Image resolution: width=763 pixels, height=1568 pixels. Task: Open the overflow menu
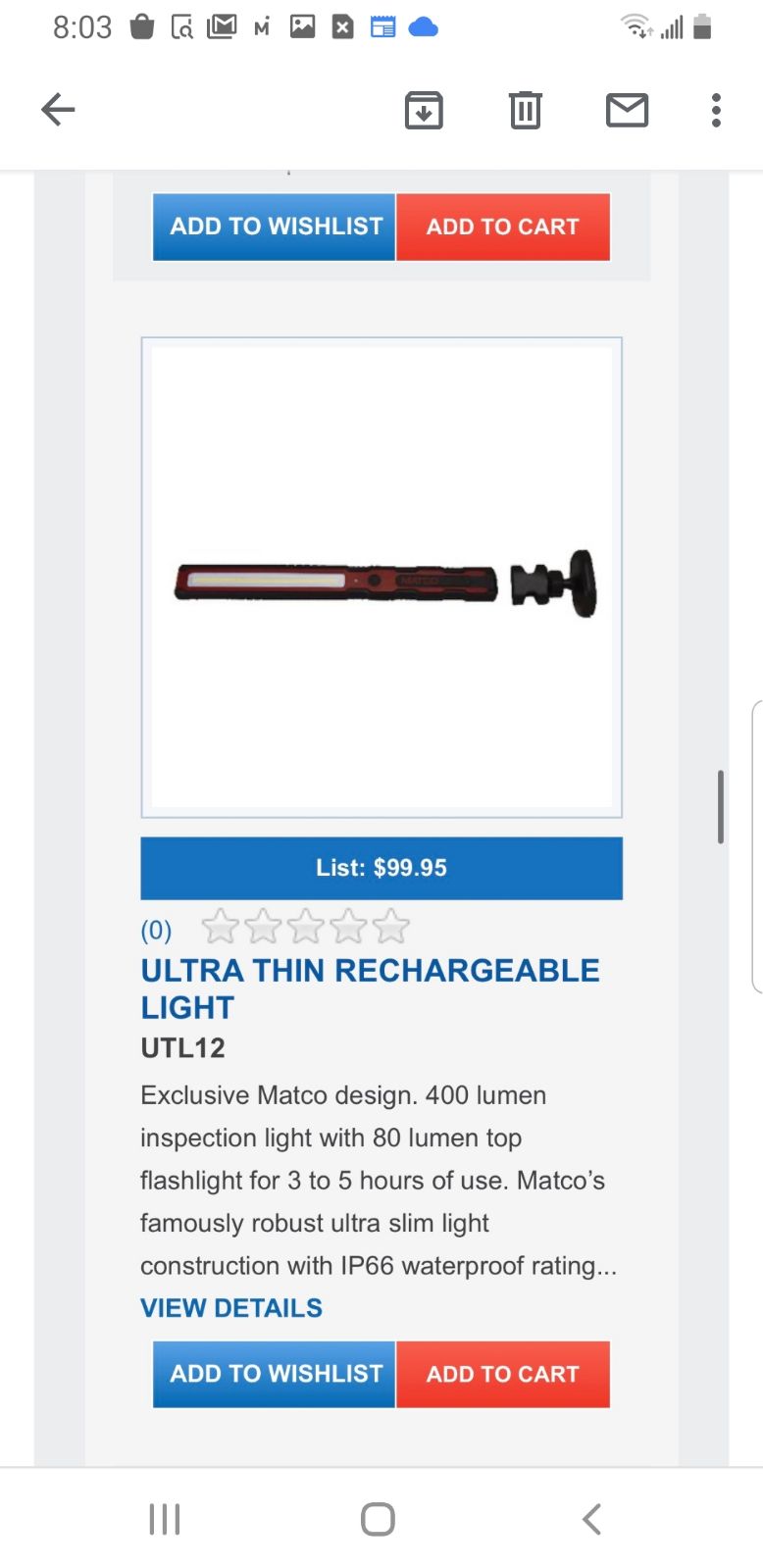716,110
